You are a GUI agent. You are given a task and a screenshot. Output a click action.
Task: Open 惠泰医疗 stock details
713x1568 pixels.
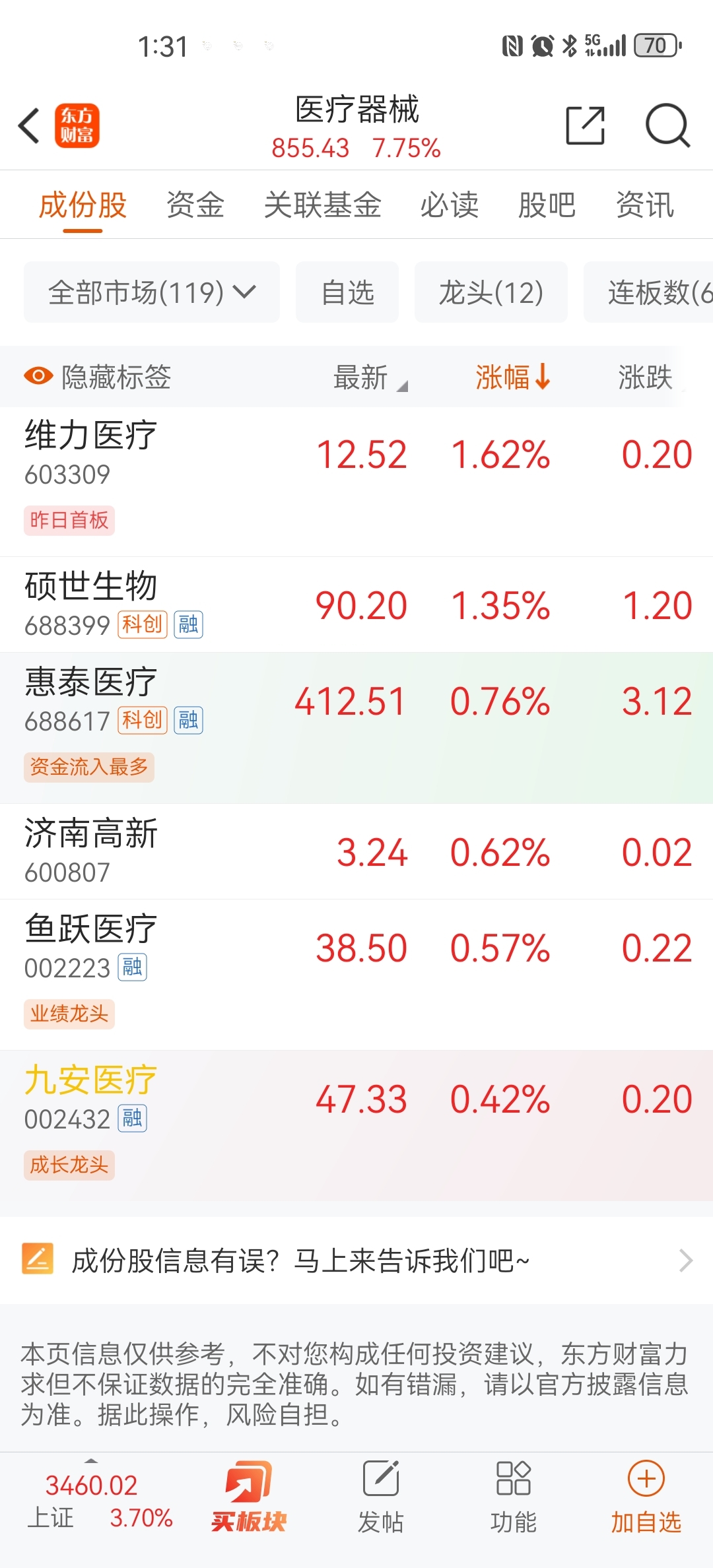click(x=356, y=727)
